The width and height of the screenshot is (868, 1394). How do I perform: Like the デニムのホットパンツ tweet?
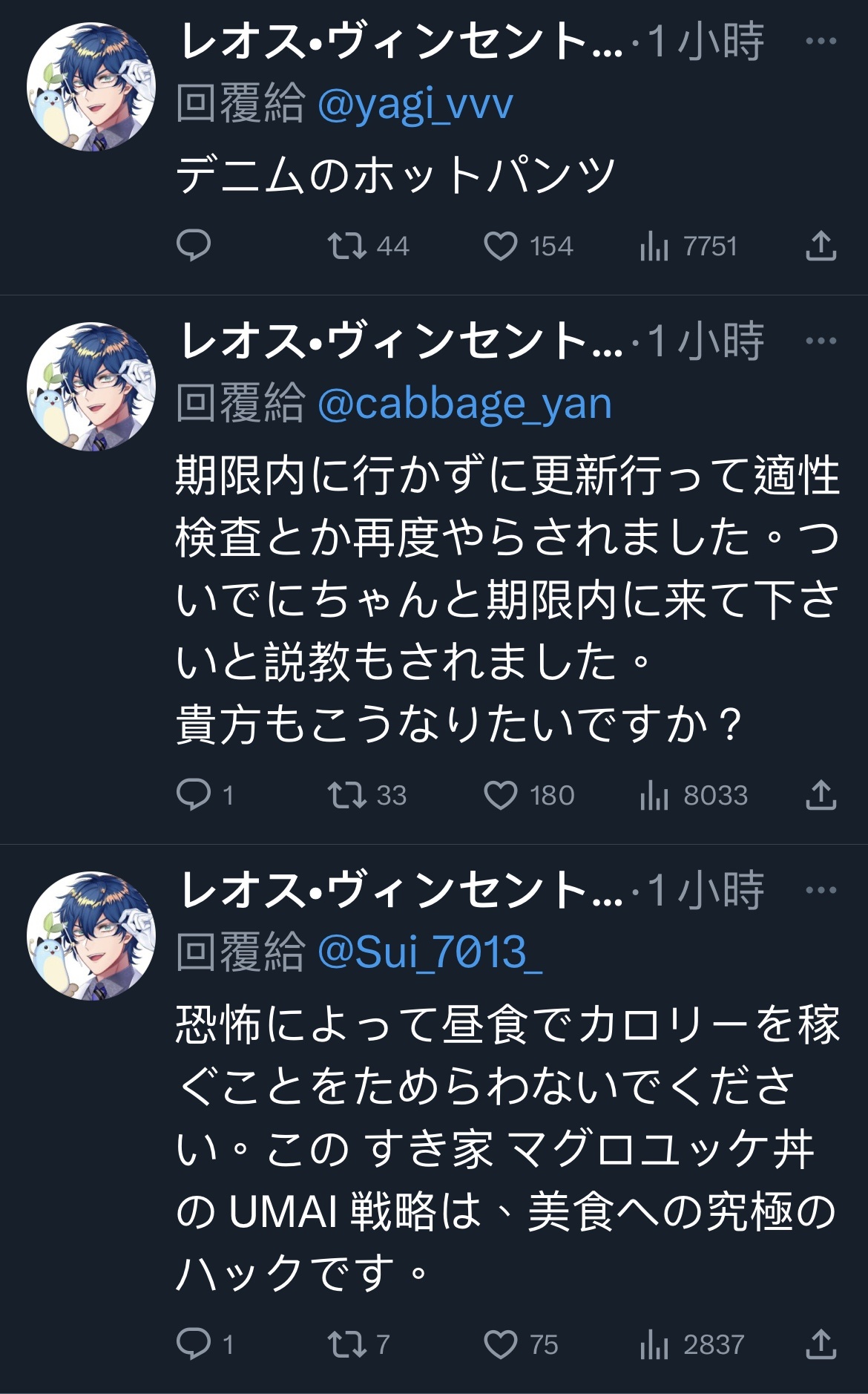pyautogui.click(x=501, y=246)
